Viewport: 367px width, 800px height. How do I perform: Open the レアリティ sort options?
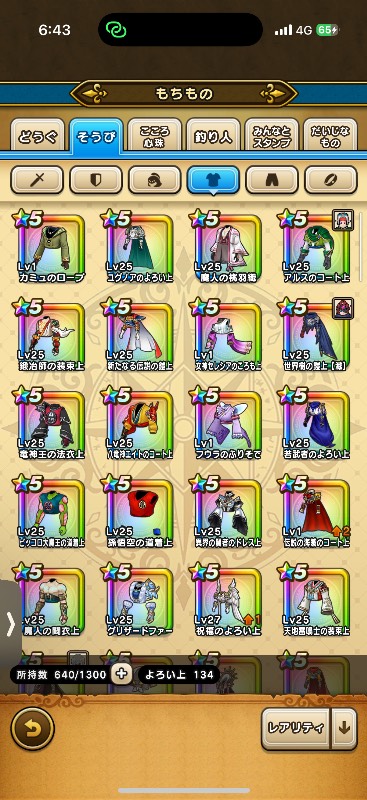coord(296,728)
